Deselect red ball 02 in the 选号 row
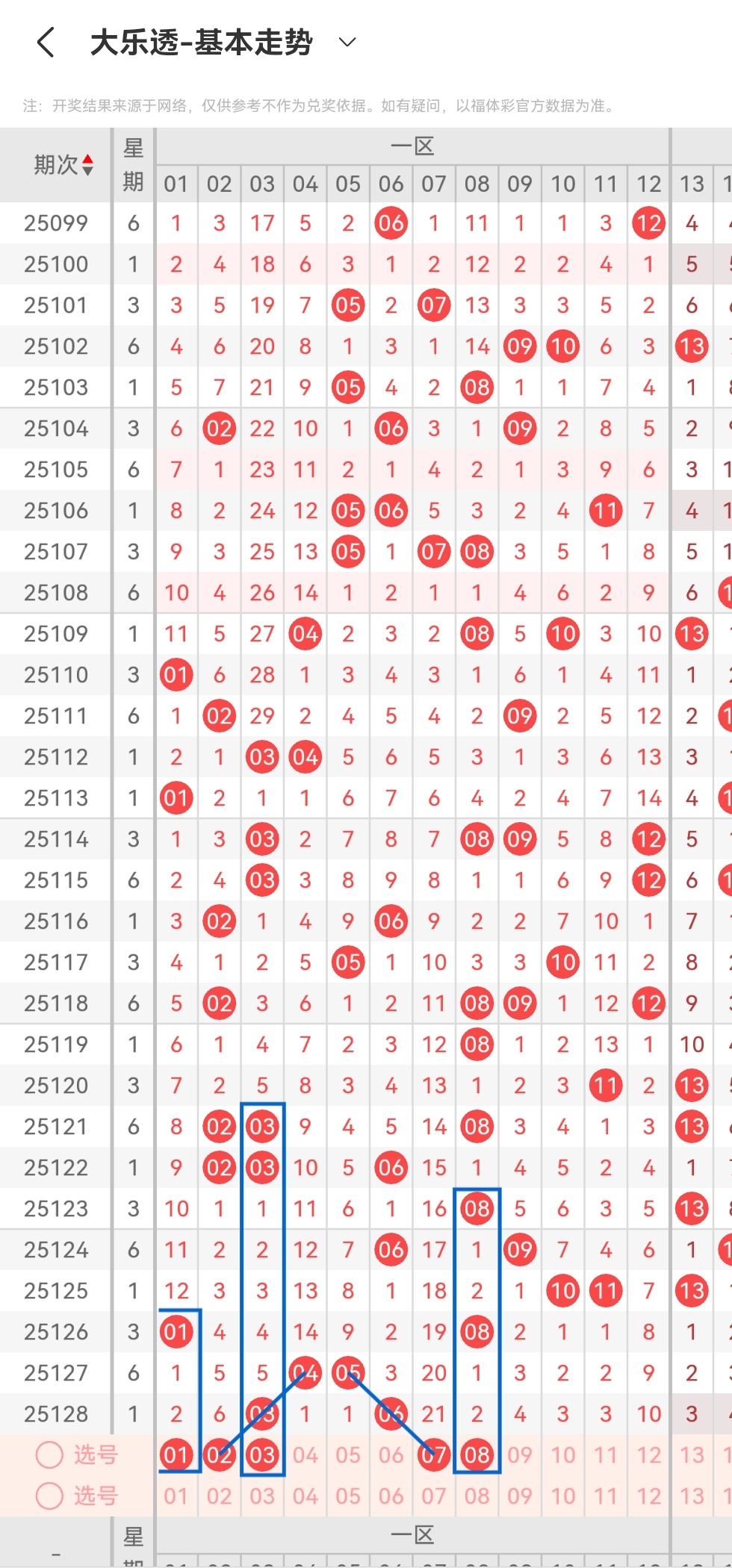 click(x=219, y=1455)
